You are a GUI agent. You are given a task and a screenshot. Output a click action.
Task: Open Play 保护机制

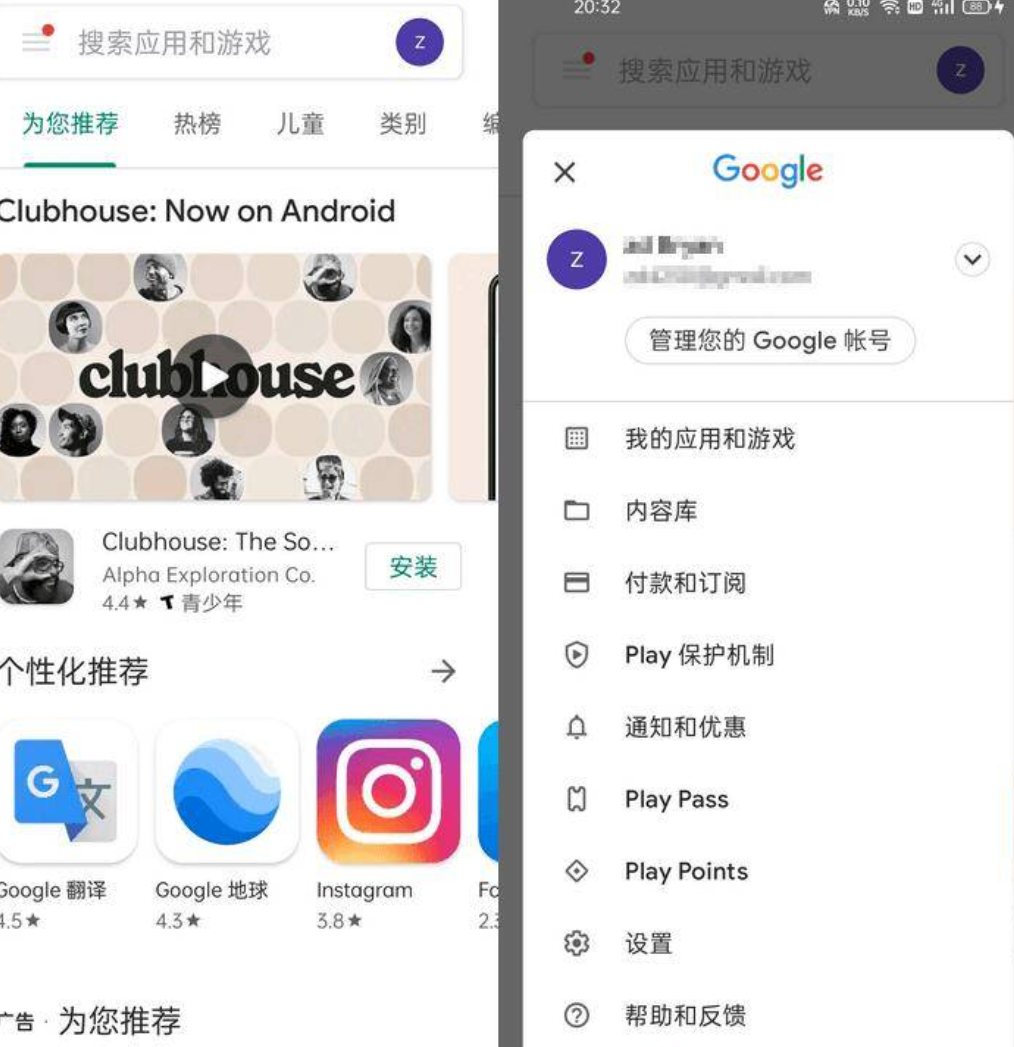(699, 655)
